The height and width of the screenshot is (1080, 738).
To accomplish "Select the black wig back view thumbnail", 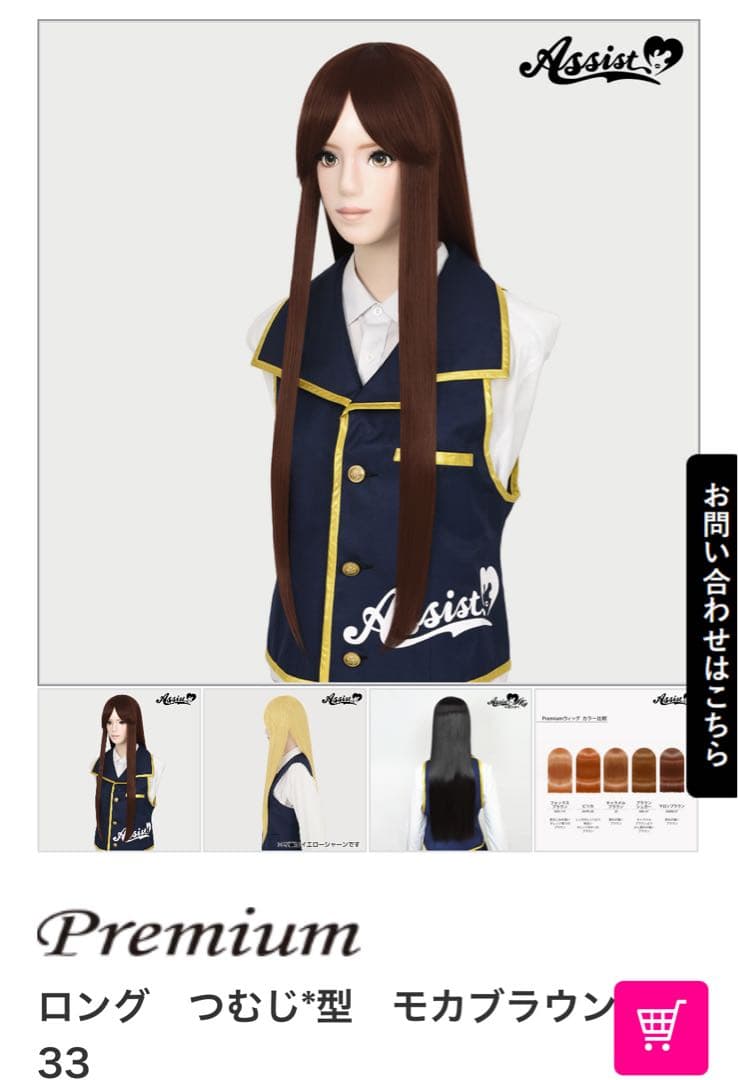I will tap(450, 769).
